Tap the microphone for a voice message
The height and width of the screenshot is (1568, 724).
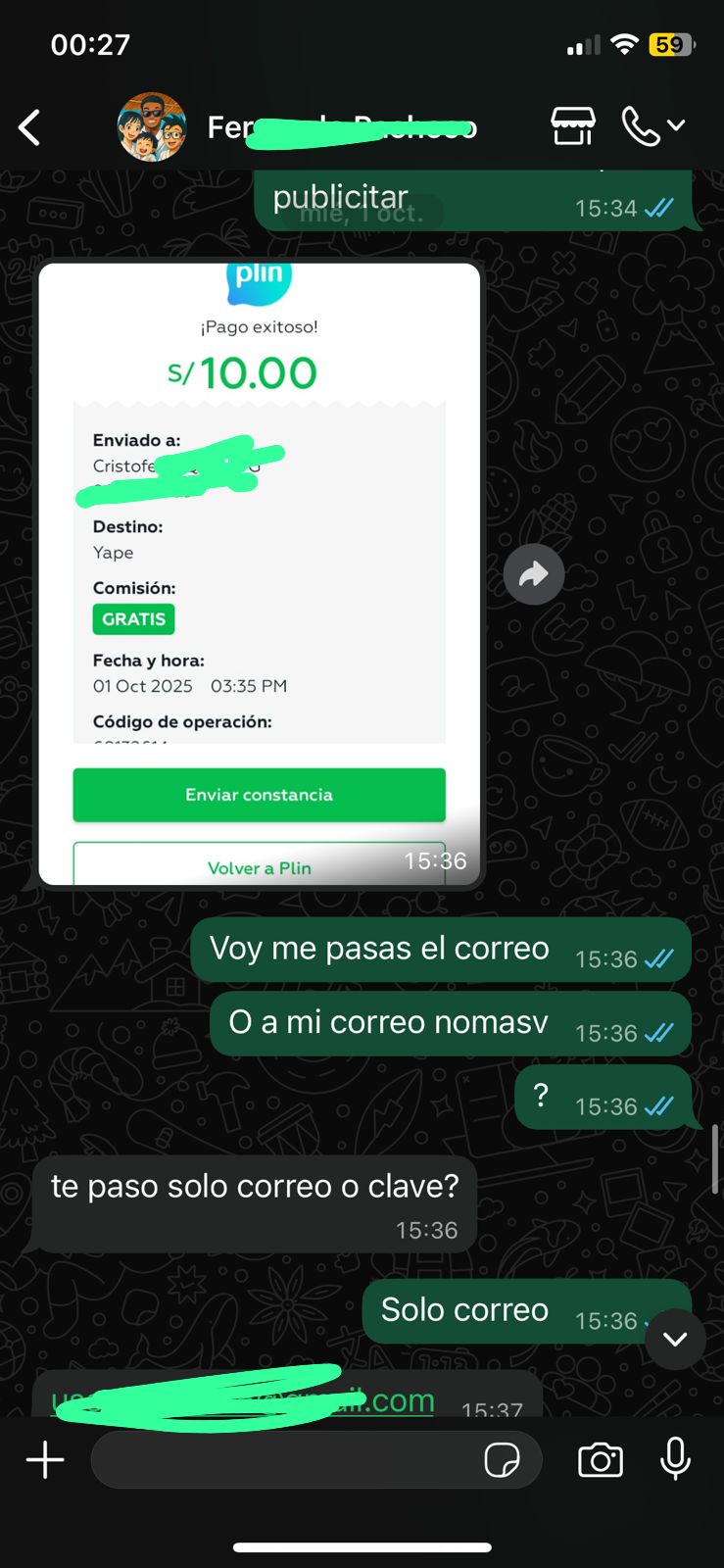coord(675,1460)
